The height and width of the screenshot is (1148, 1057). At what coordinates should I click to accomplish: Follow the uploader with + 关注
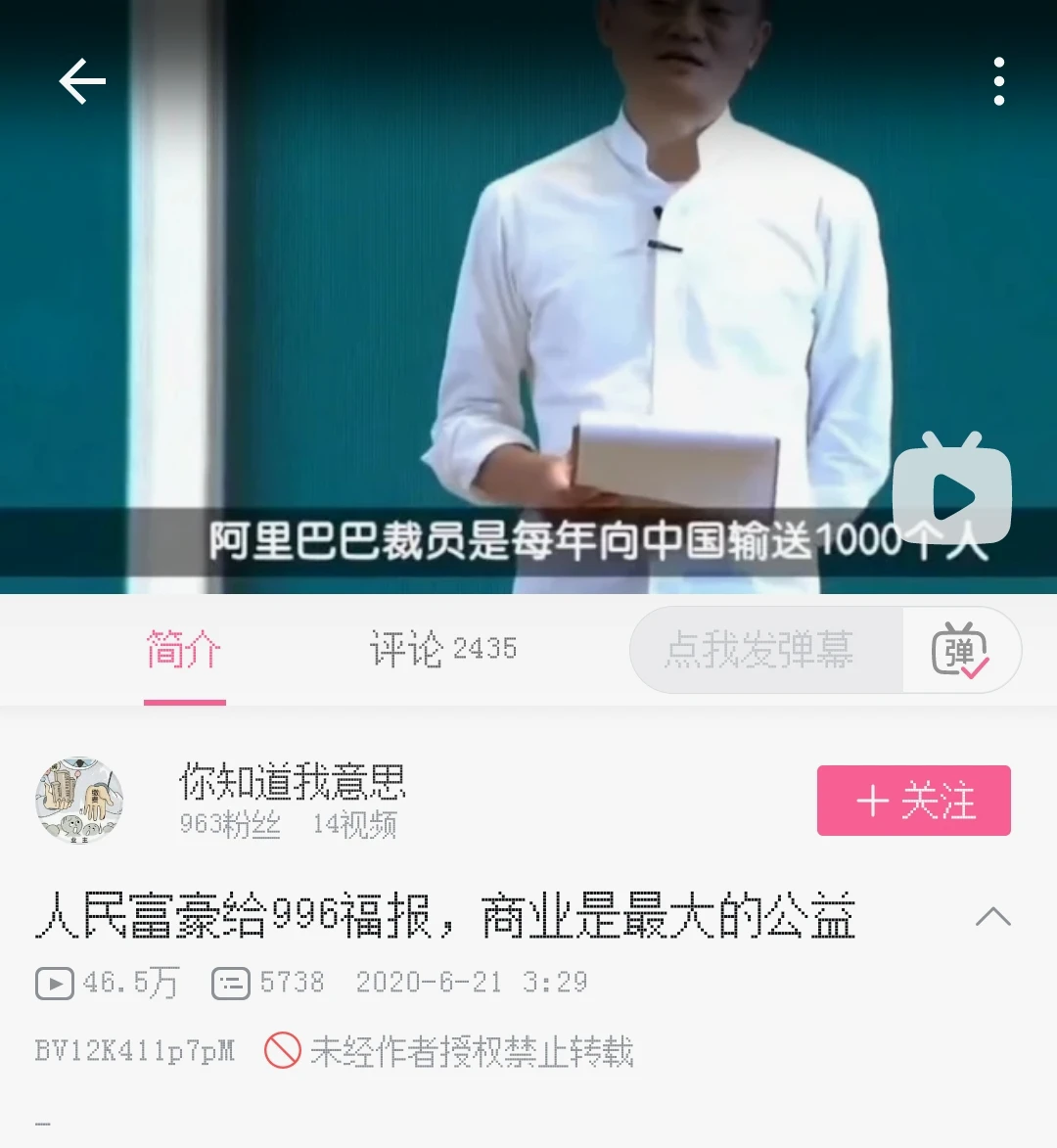913,801
